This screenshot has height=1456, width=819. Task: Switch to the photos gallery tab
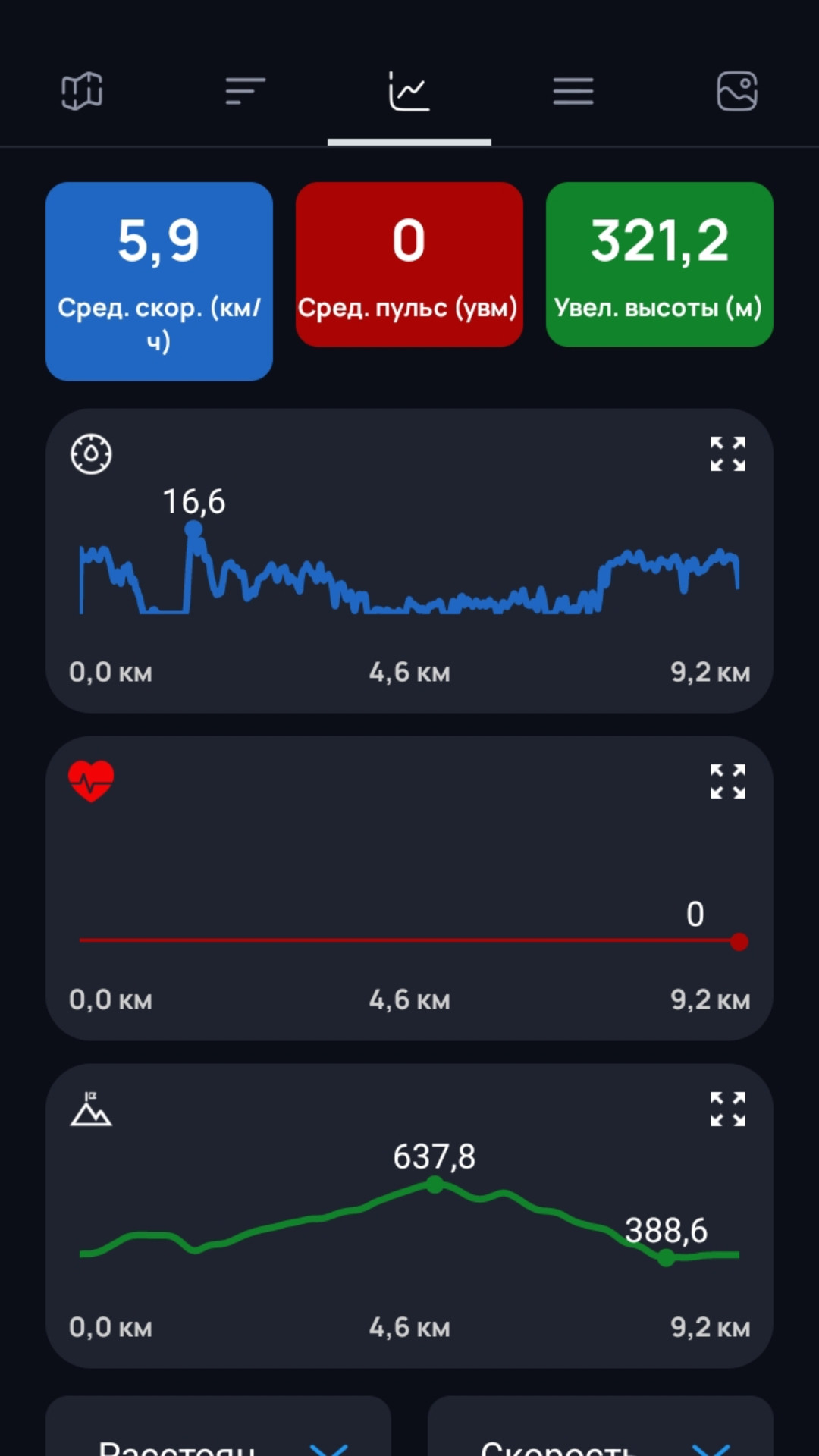pyautogui.click(x=737, y=91)
